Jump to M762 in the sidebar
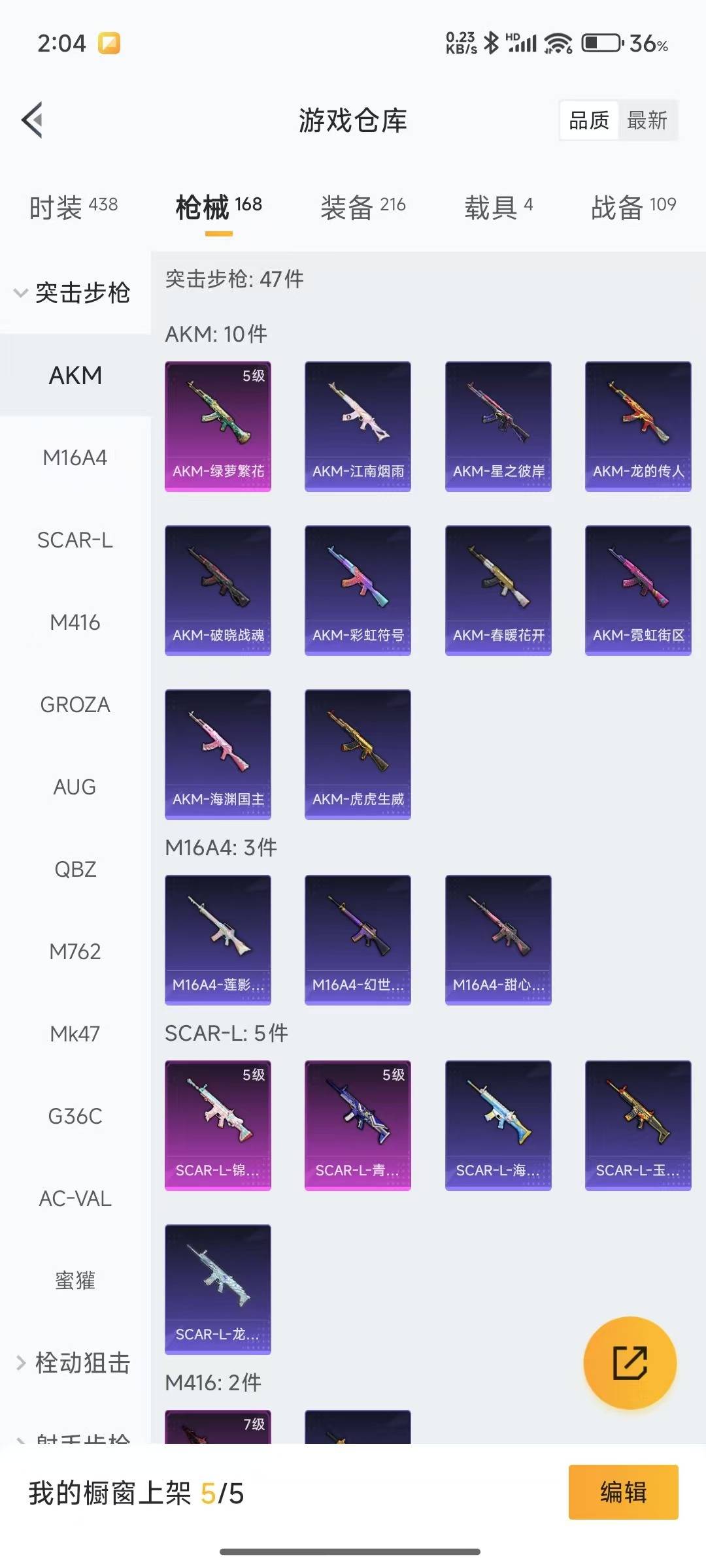This screenshot has width=706, height=1568. tap(75, 952)
